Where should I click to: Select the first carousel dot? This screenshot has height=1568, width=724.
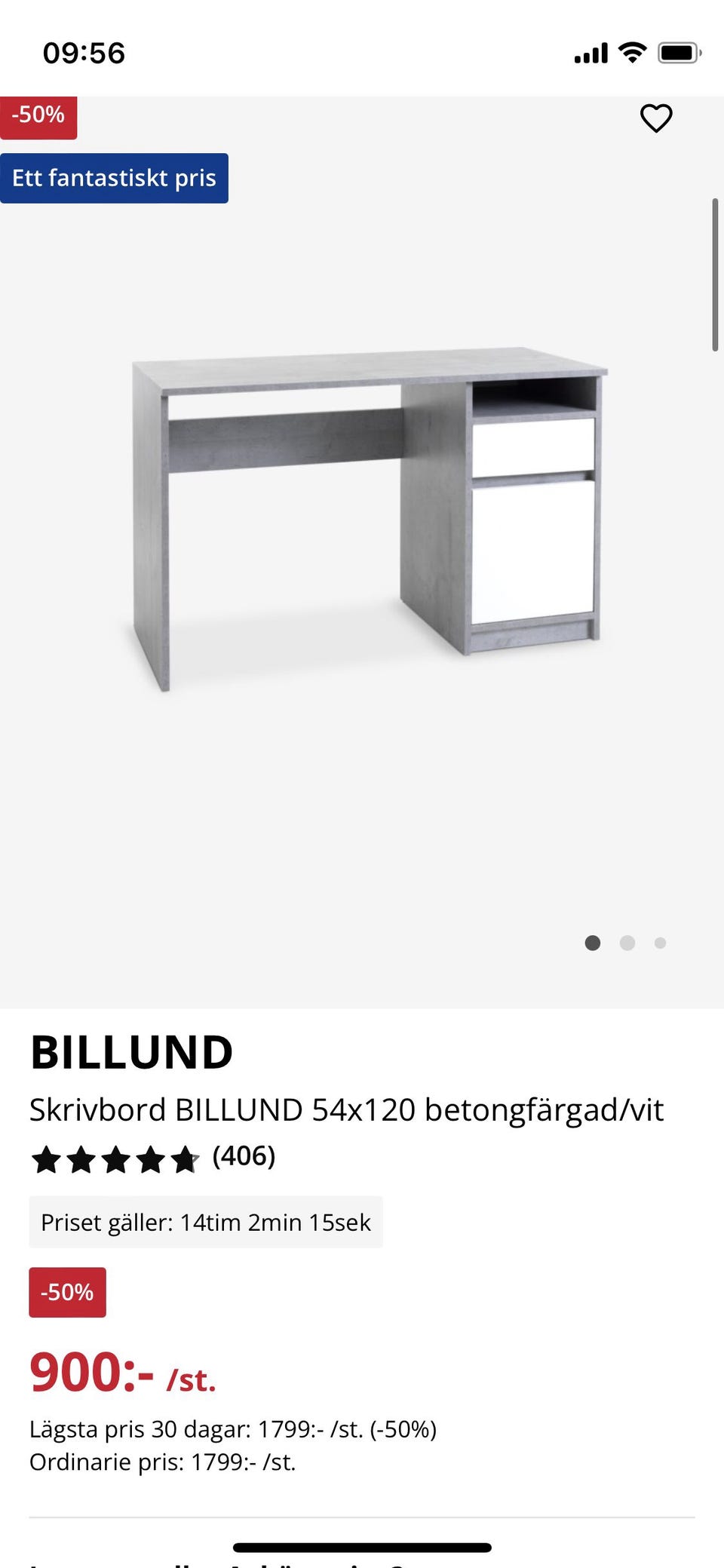[x=593, y=943]
